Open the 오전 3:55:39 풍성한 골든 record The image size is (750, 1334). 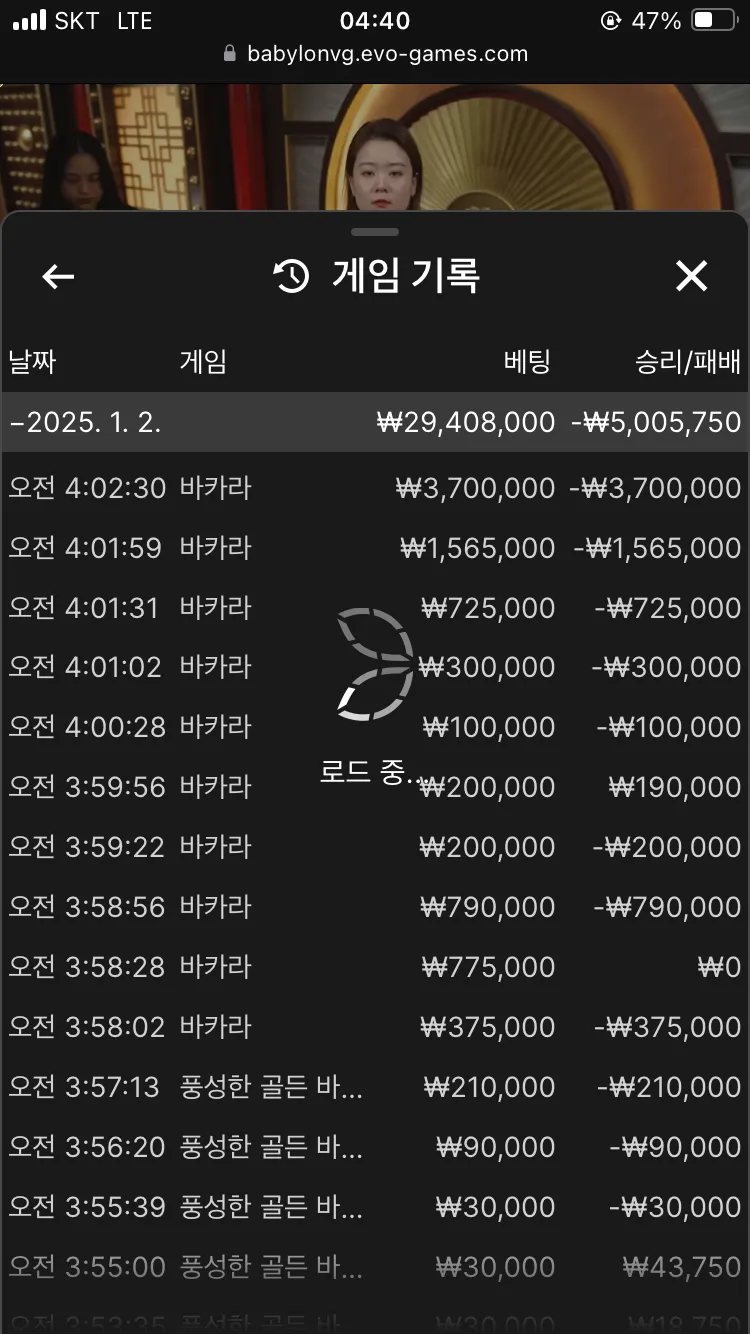pos(375,1207)
